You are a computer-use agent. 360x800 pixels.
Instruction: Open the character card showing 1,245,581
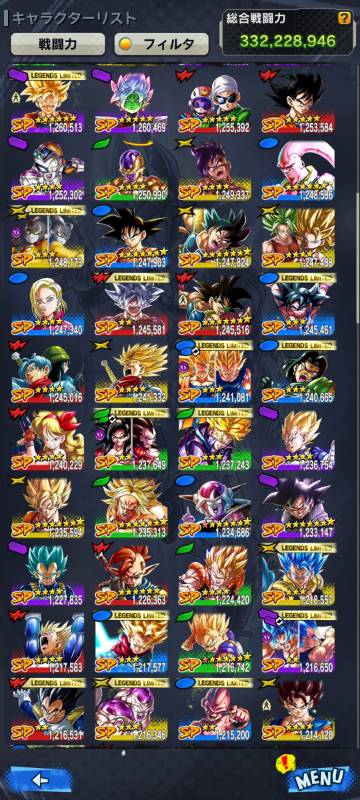[x=131, y=304]
